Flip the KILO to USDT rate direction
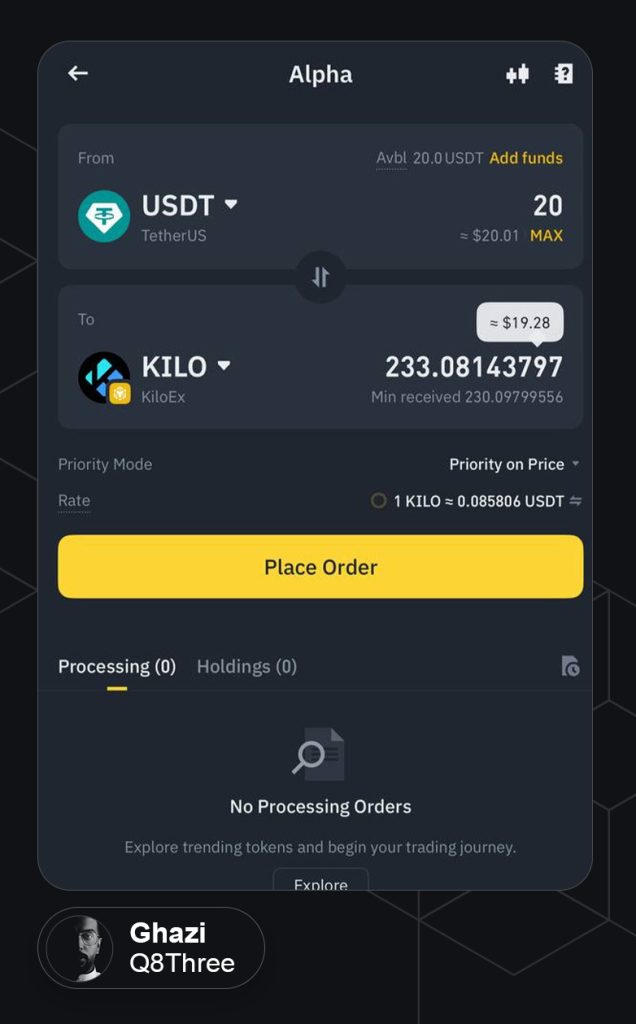Screen dimensions: 636x1024 [575, 501]
